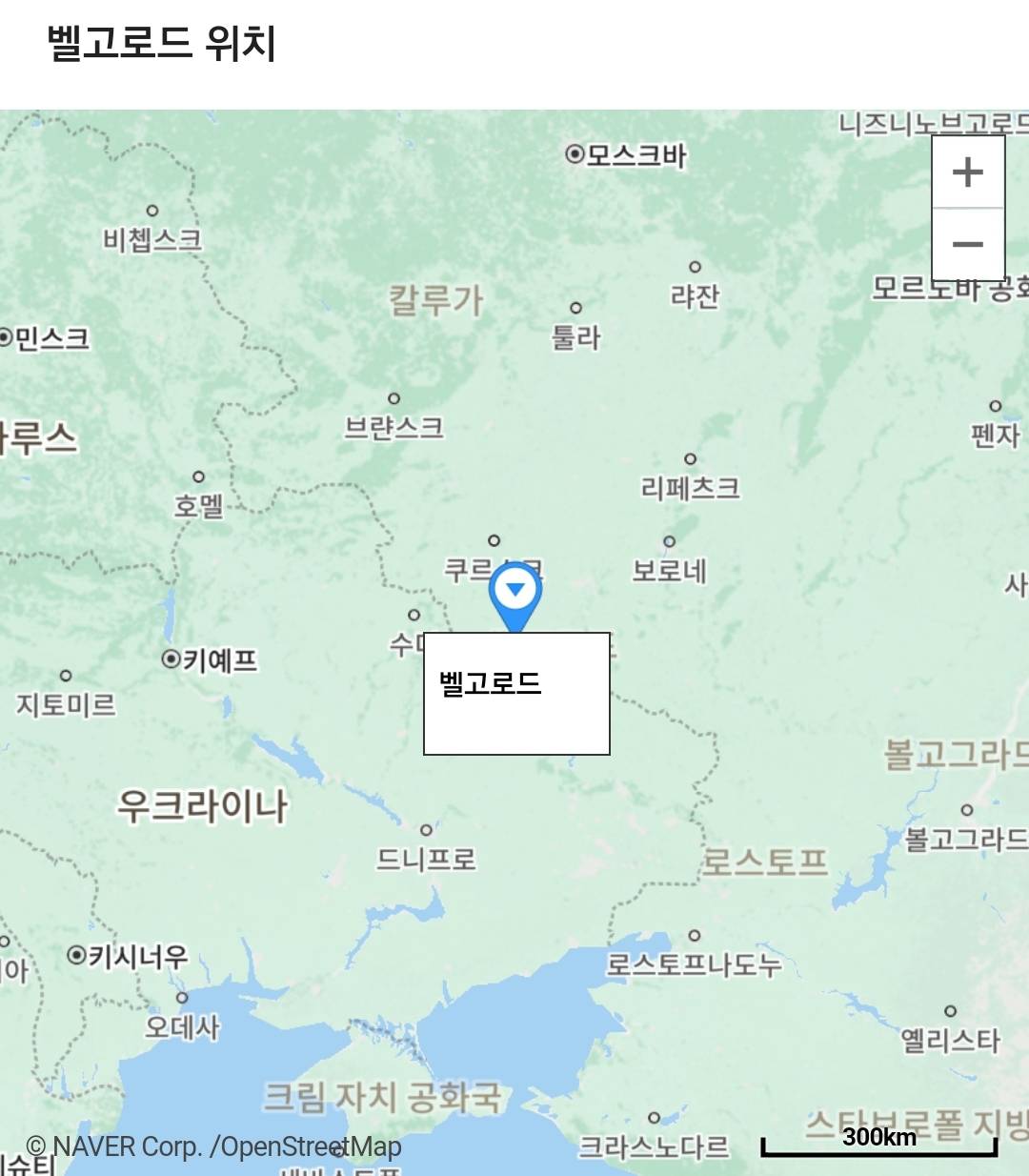Tap the blue Belgorod location pin
The width and height of the screenshot is (1029, 1176).
coord(515,594)
